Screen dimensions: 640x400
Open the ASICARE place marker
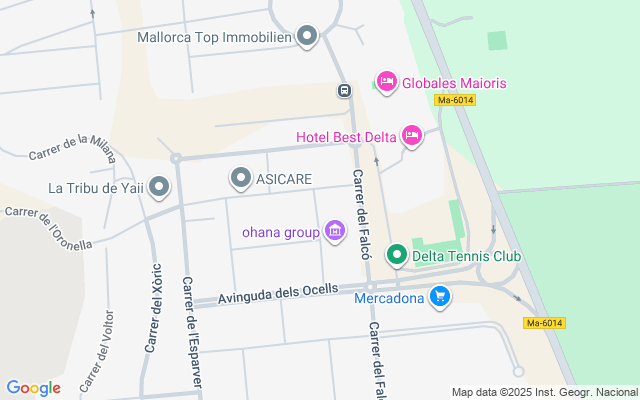tap(241, 179)
